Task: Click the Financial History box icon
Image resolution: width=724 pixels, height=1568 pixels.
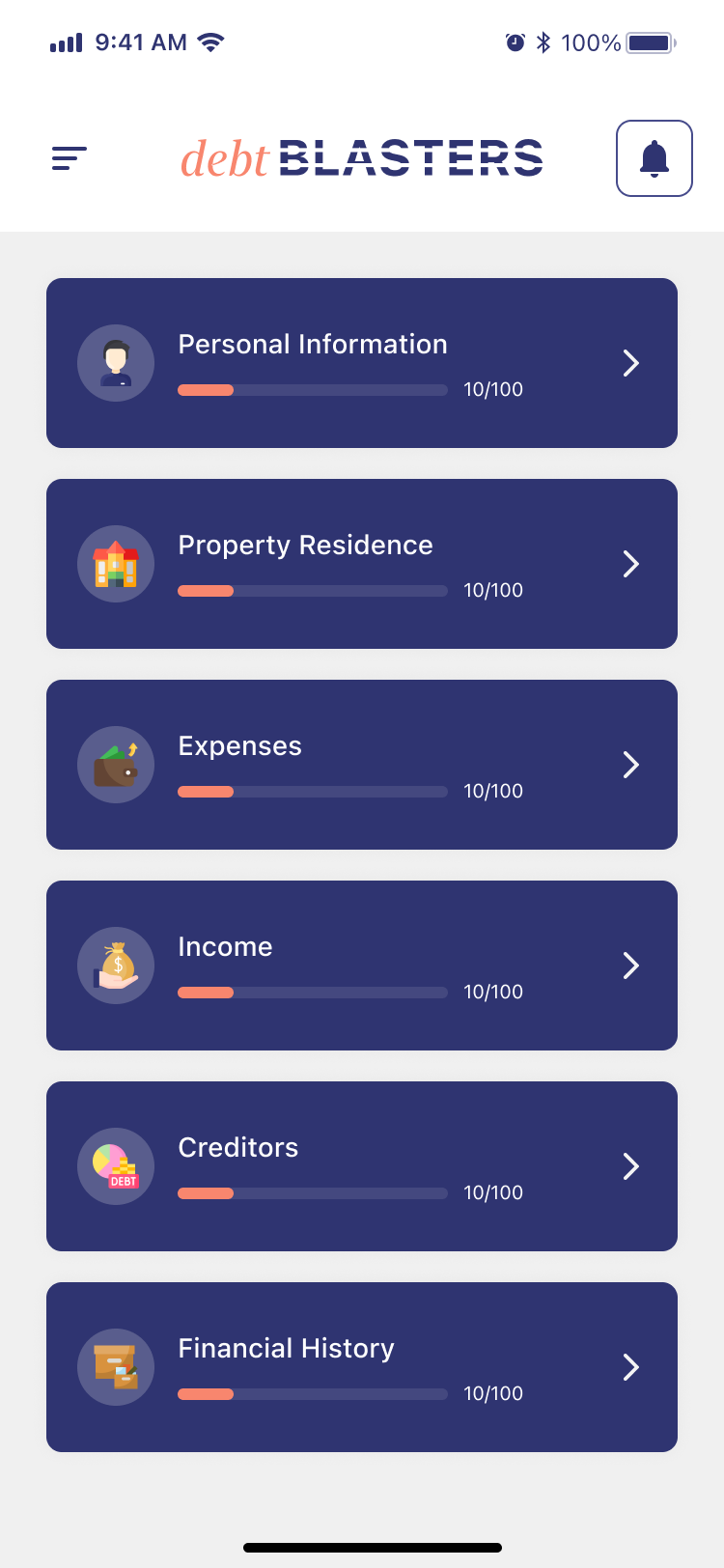Action: 116,1367
